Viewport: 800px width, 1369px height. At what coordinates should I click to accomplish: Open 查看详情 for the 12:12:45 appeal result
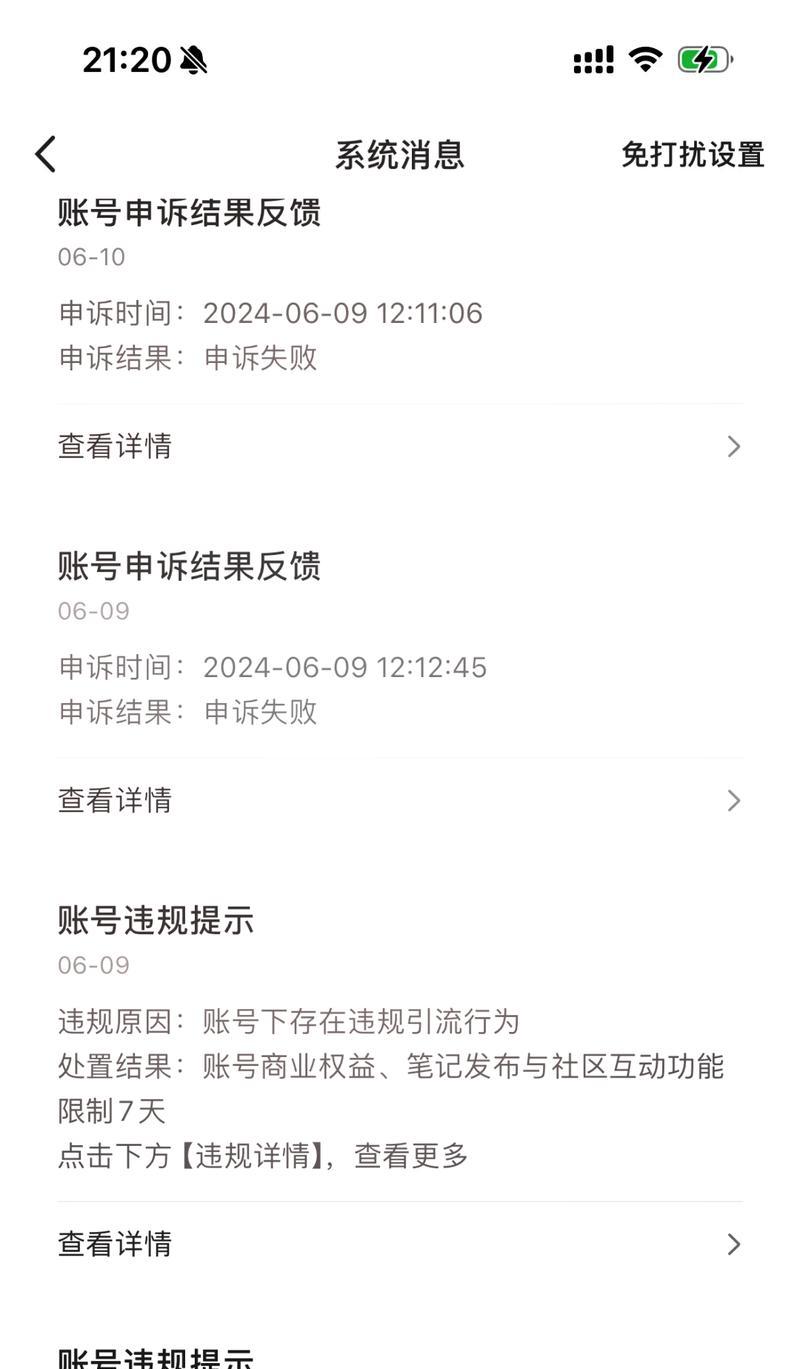pyautogui.click(x=400, y=800)
